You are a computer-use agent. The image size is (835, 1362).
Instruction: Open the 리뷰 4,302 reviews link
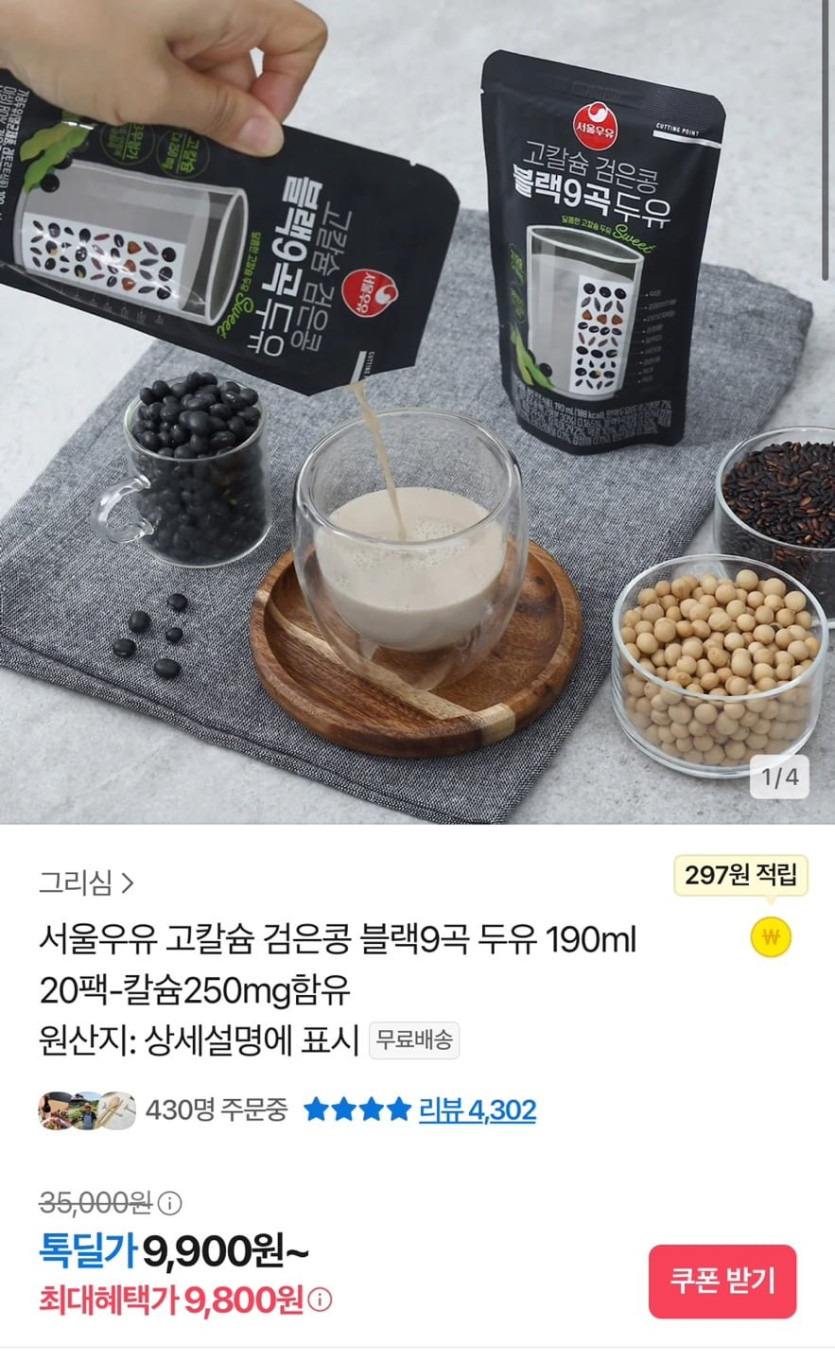pyautogui.click(x=477, y=1110)
